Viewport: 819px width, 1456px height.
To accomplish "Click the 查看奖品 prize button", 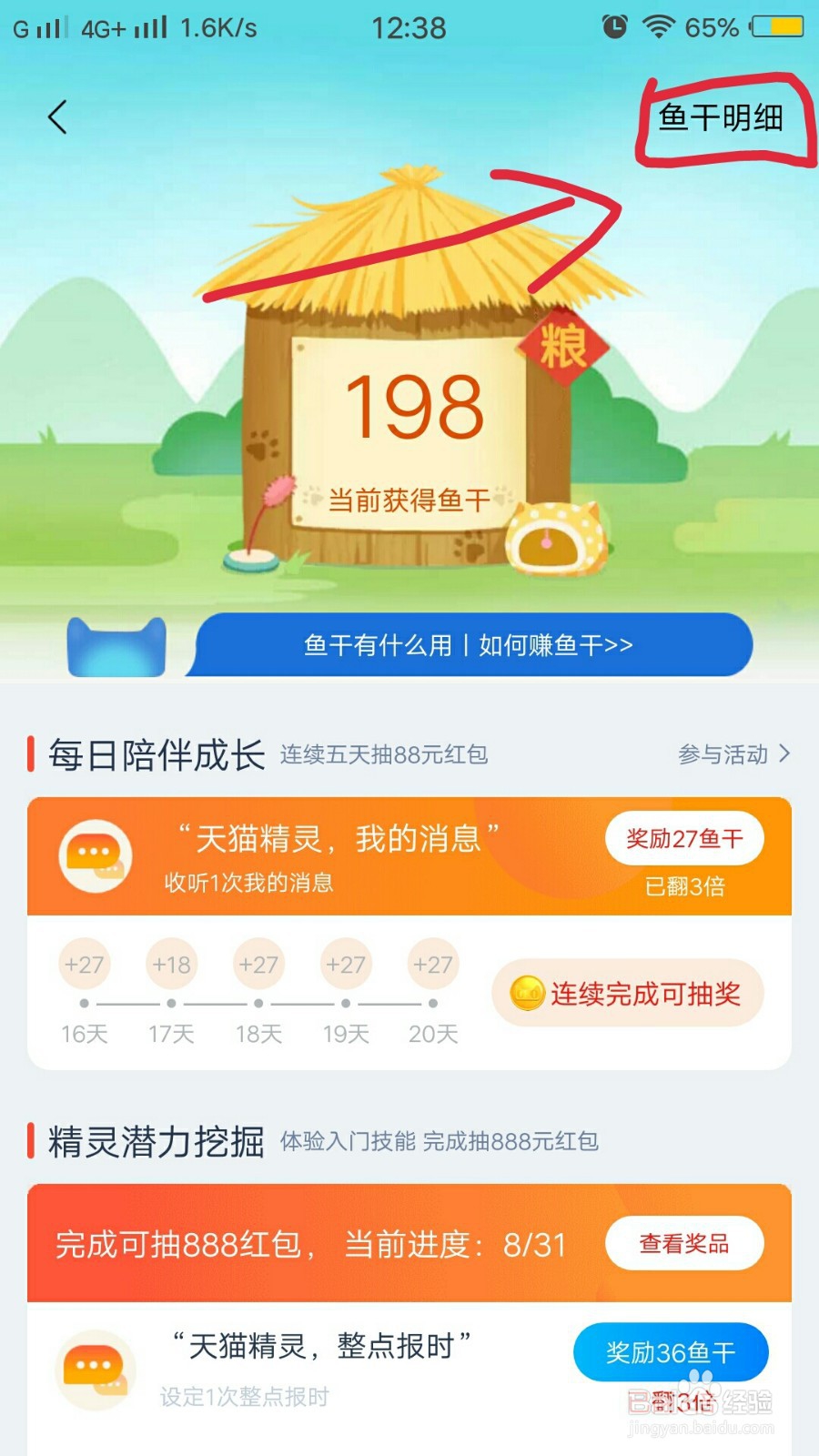I will point(684,1241).
